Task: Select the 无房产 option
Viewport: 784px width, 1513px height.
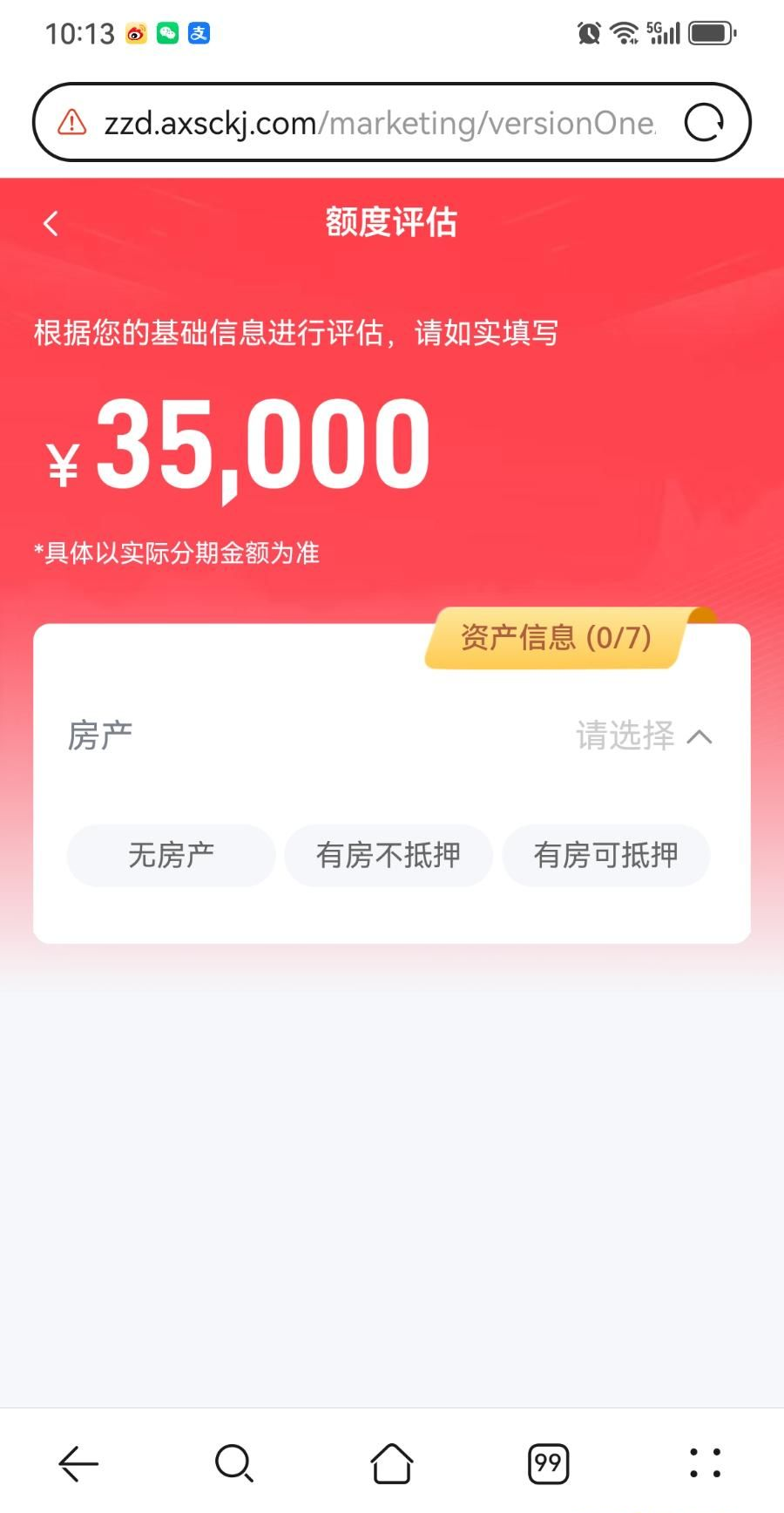Action: 171,855
